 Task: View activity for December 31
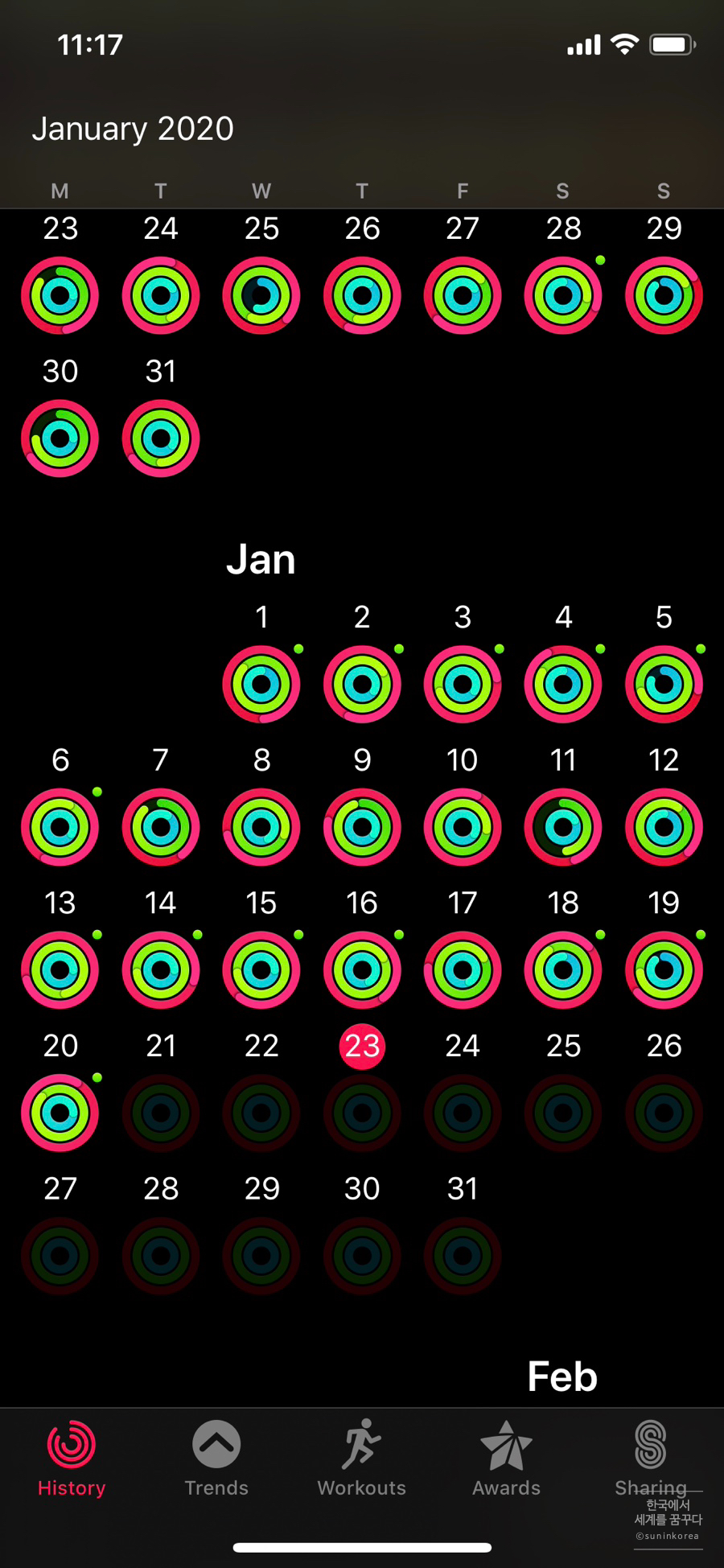click(161, 438)
